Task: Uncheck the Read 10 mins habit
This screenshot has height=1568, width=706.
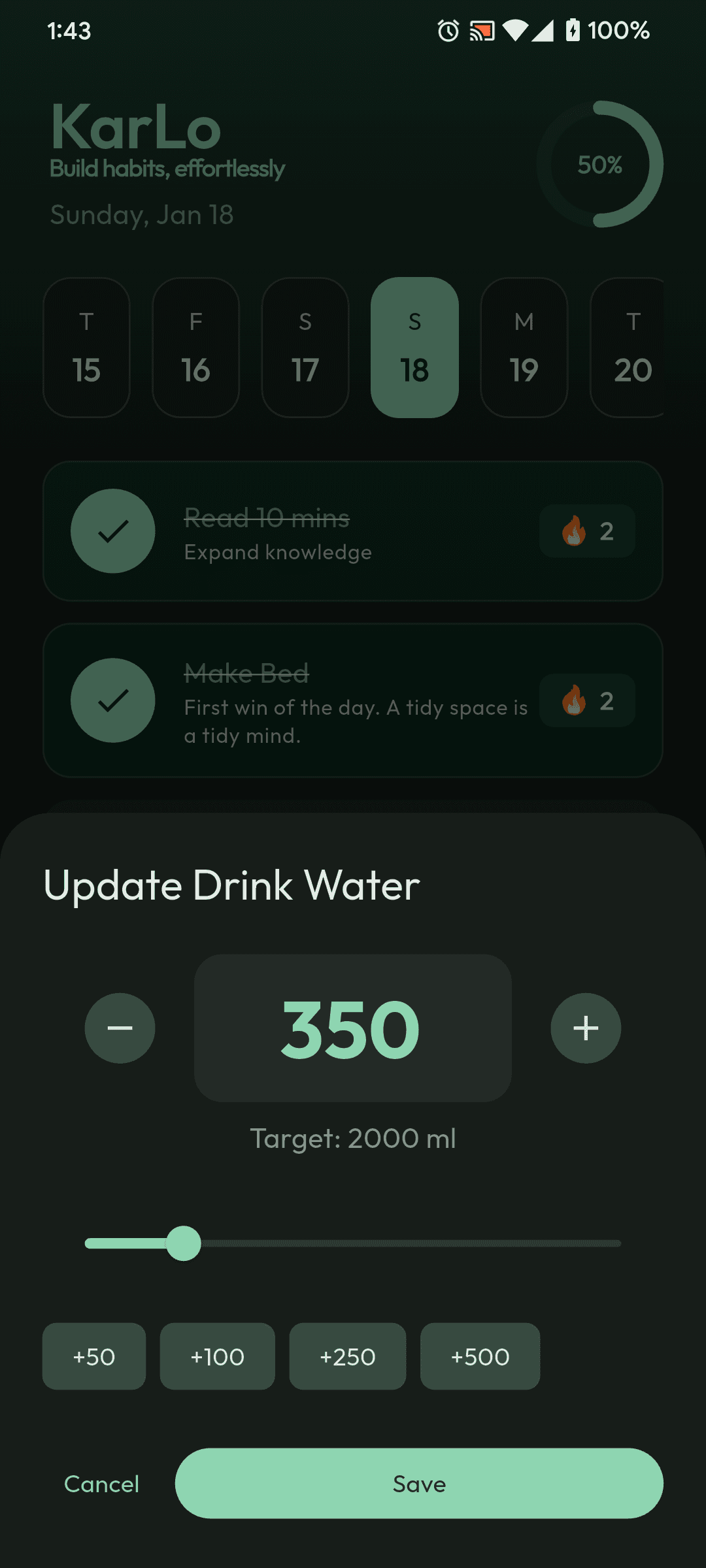Action: [112, 531]
